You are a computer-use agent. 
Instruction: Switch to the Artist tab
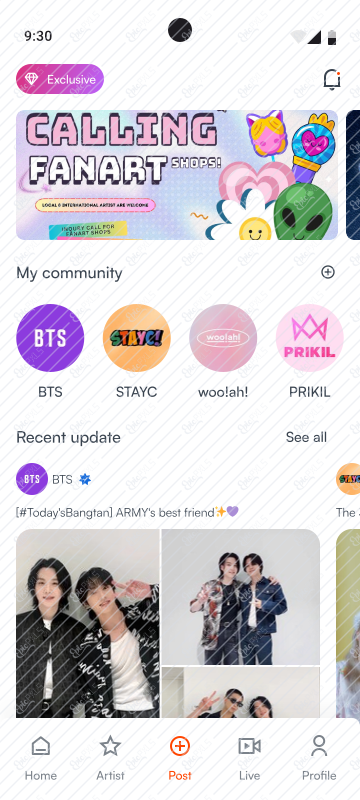[x=110, y=758]
